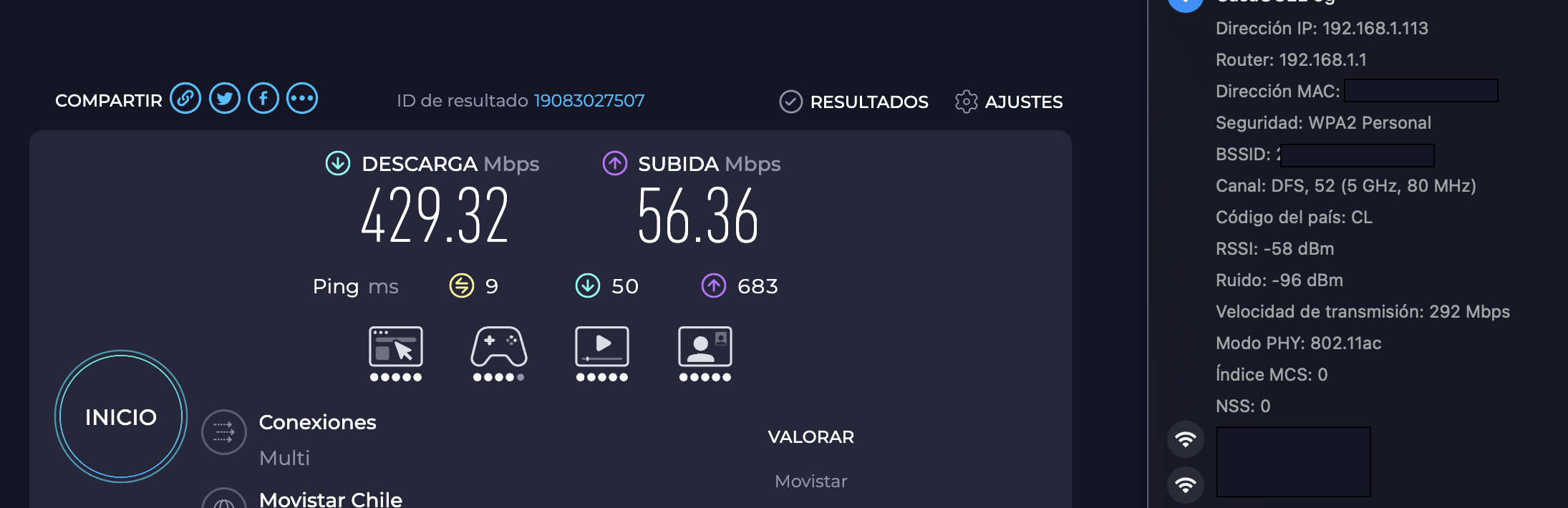
Task: Share the result on Twitter
Action: point(225,99)
